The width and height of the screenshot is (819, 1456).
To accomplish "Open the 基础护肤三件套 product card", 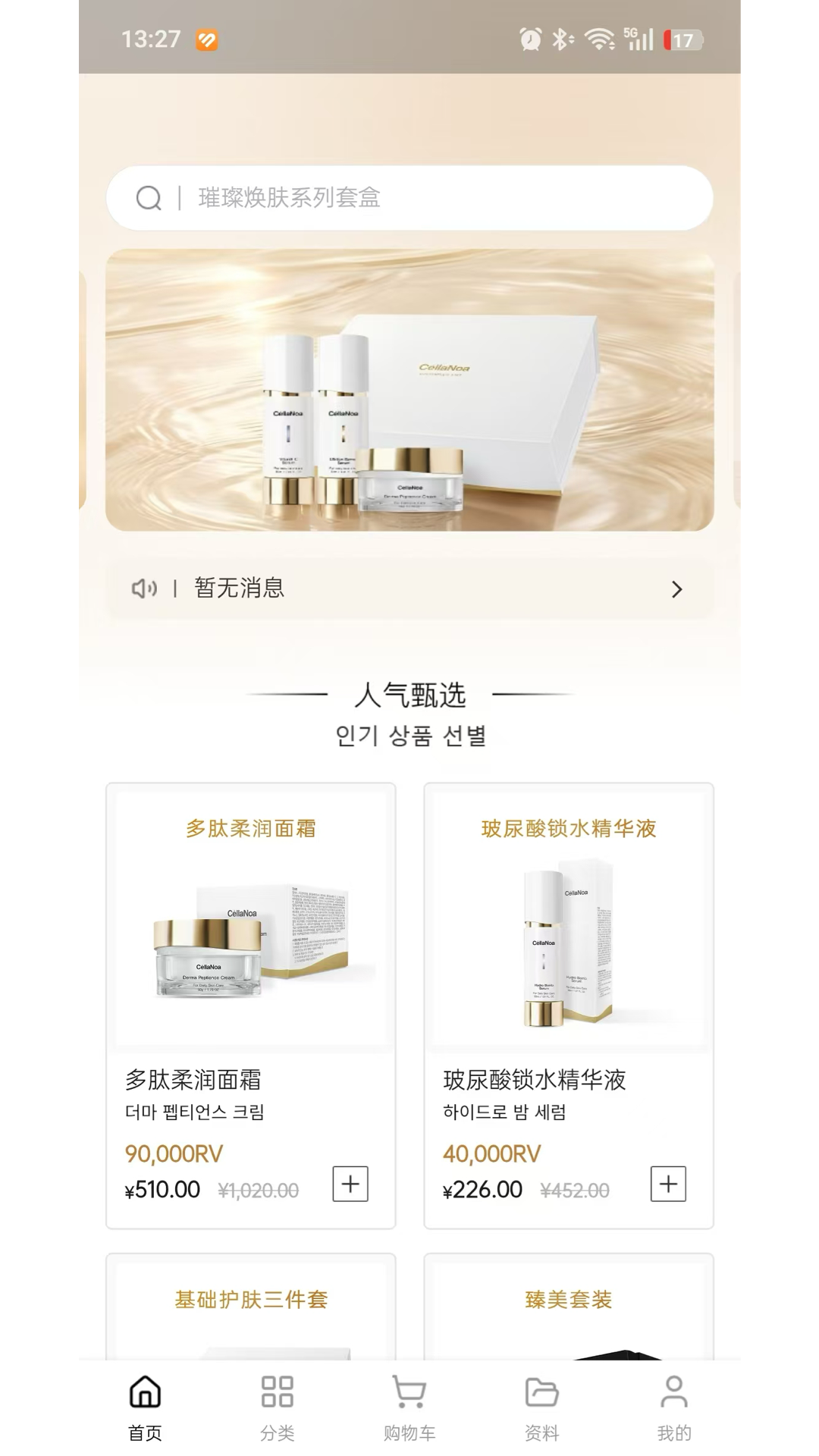I will pos(251,1306).
